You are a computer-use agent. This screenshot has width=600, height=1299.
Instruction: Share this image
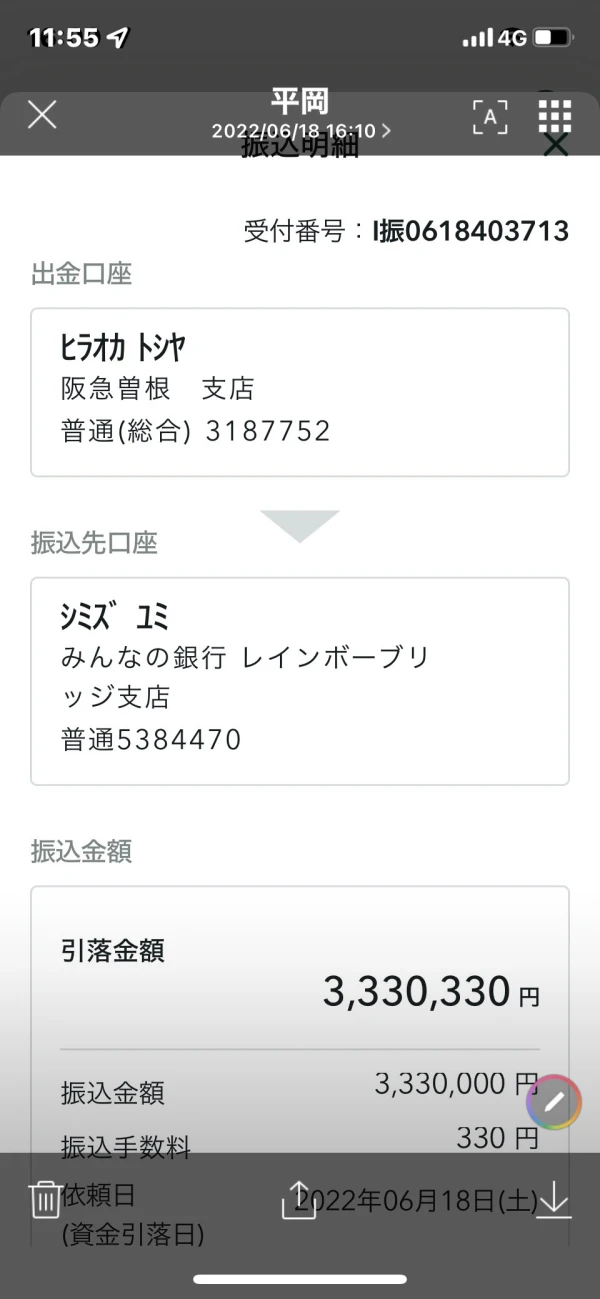pos(299,1199)
